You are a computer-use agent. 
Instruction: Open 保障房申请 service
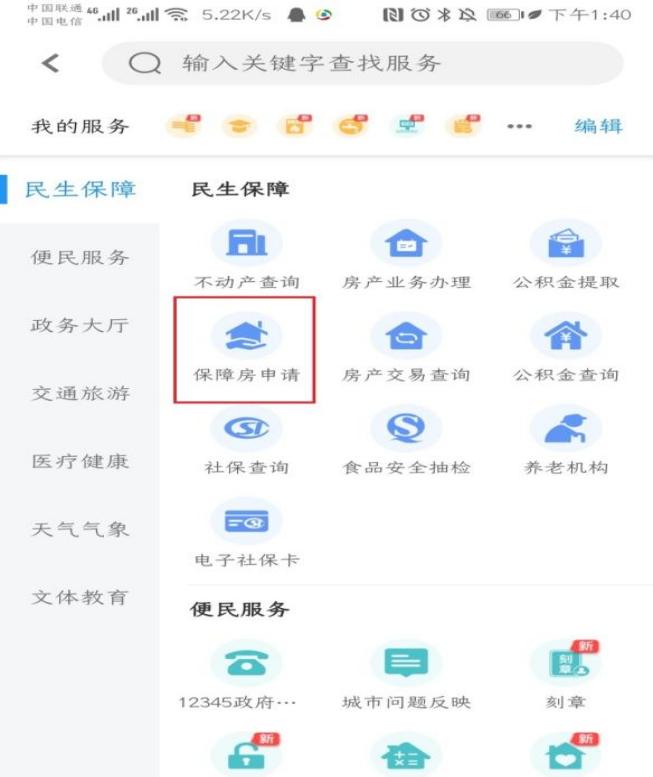pos(246,348)
